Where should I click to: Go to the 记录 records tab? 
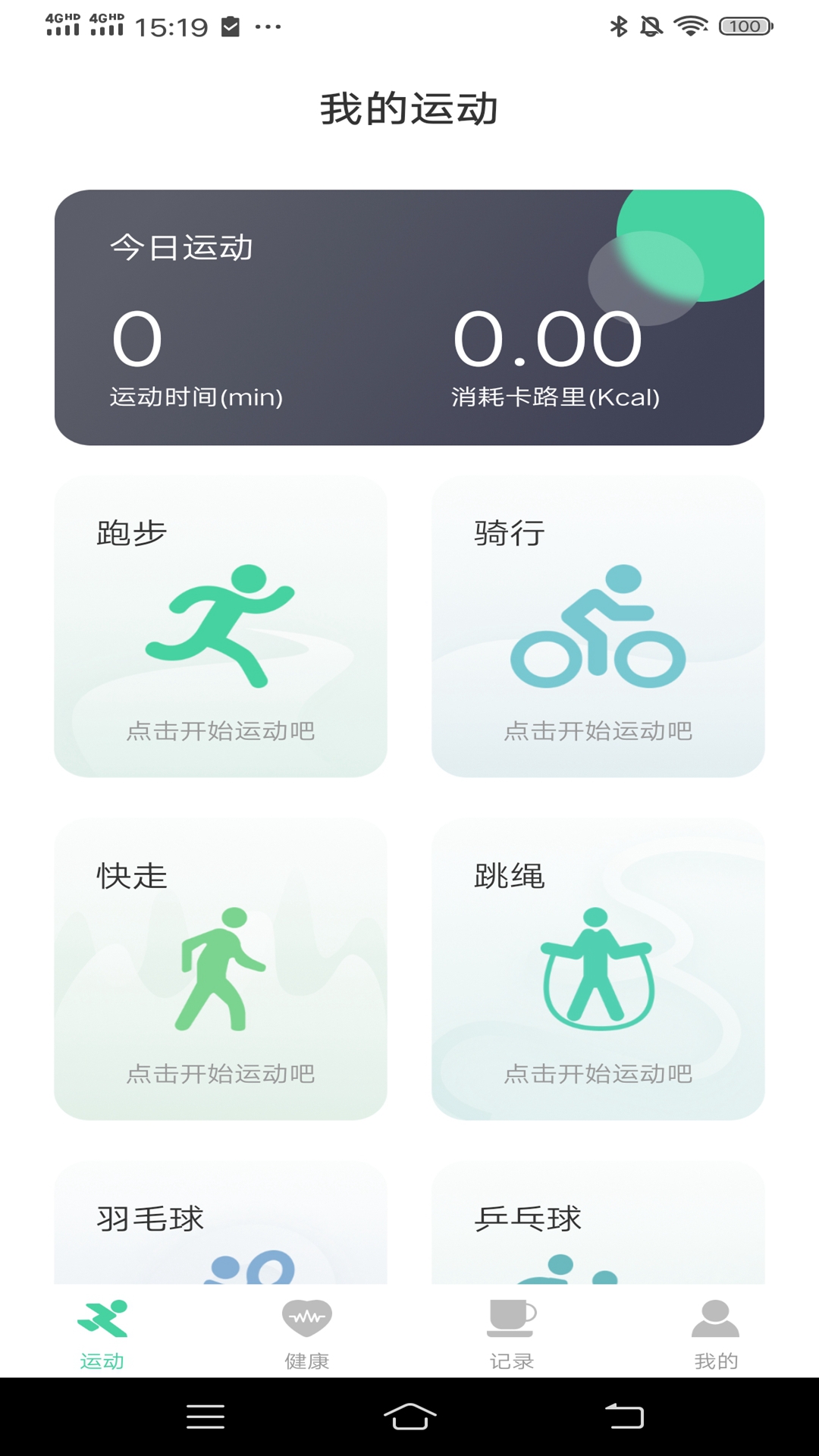coord(512,1333)
